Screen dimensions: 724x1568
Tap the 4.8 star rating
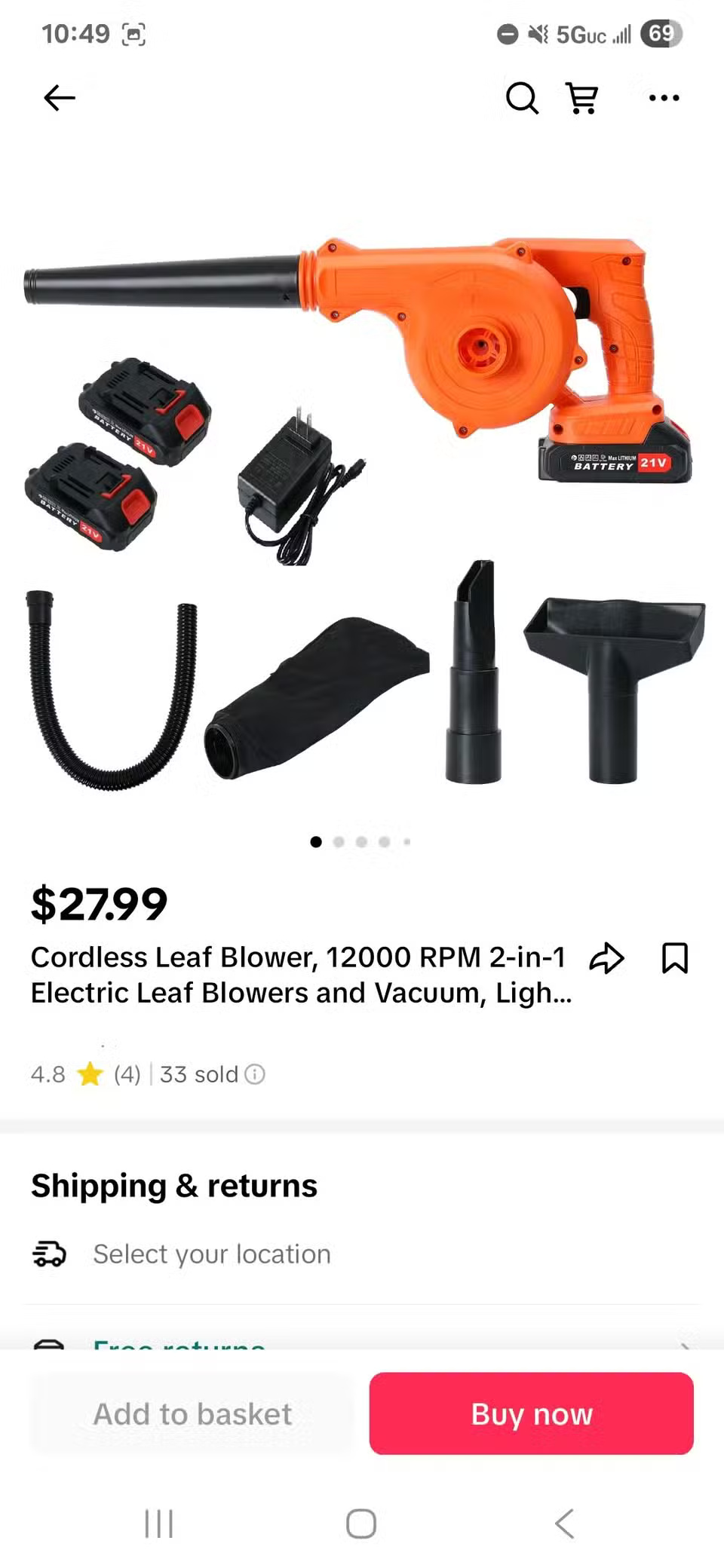tap(47, 1073)
